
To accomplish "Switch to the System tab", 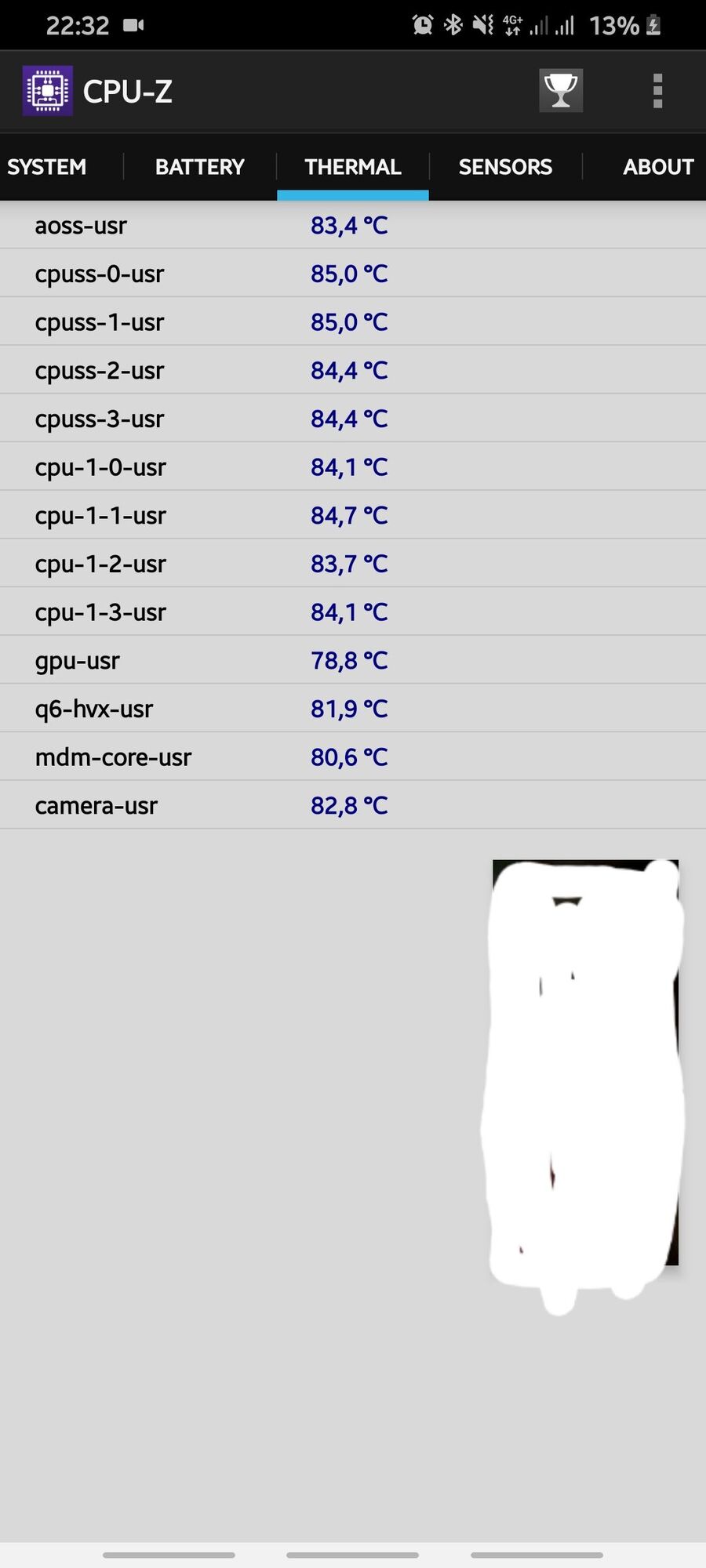I will tap(47, 167).
